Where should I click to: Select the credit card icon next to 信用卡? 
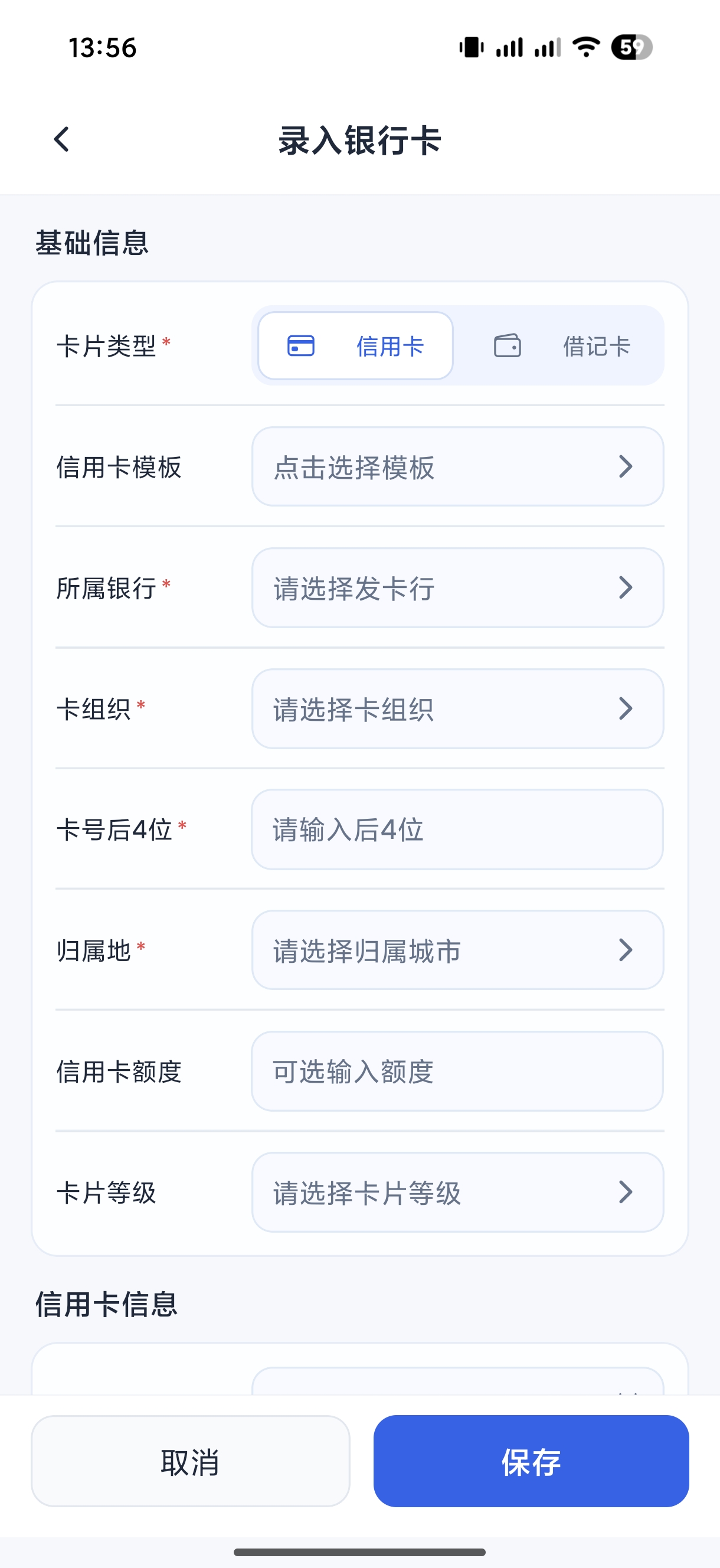coord(300,346)
